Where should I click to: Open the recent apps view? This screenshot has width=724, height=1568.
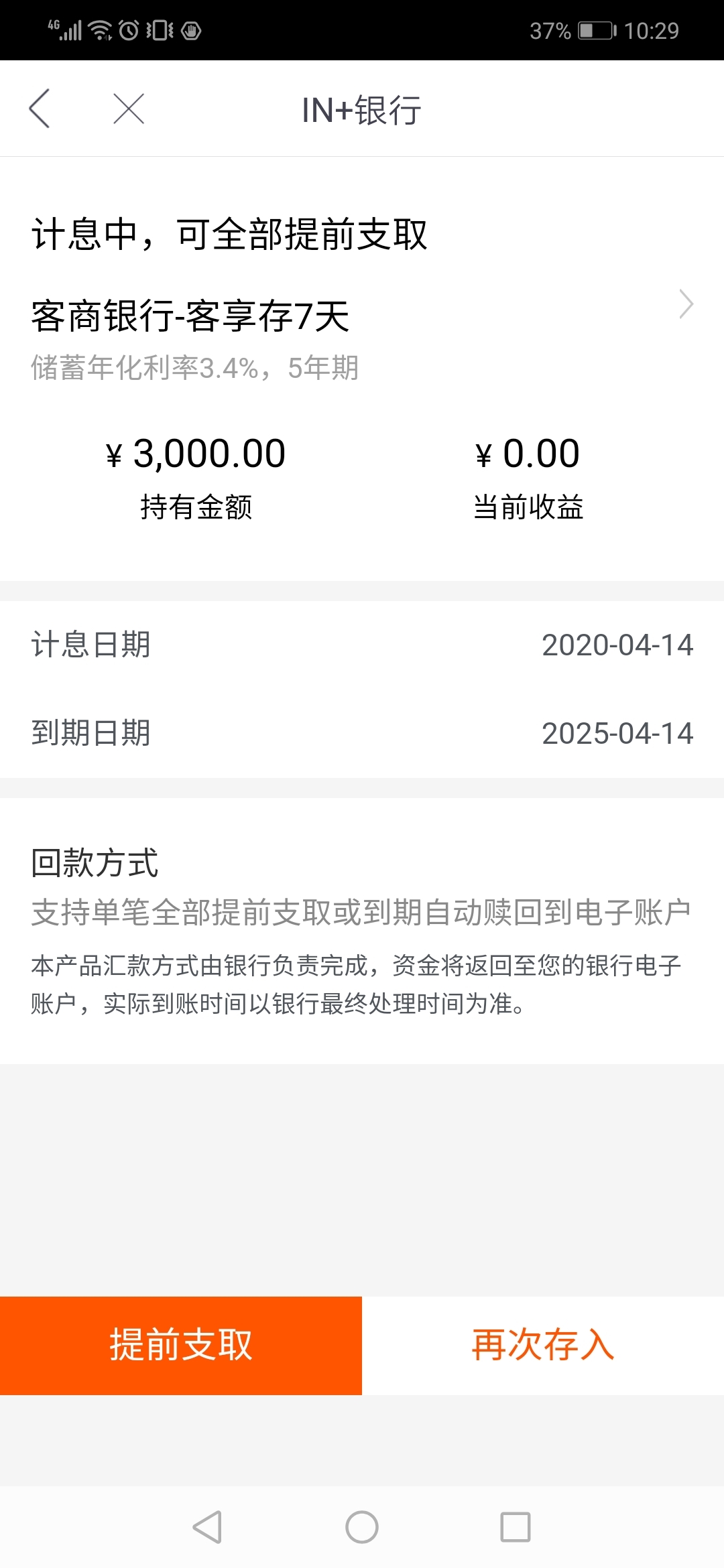click(x=516, y=1527)
